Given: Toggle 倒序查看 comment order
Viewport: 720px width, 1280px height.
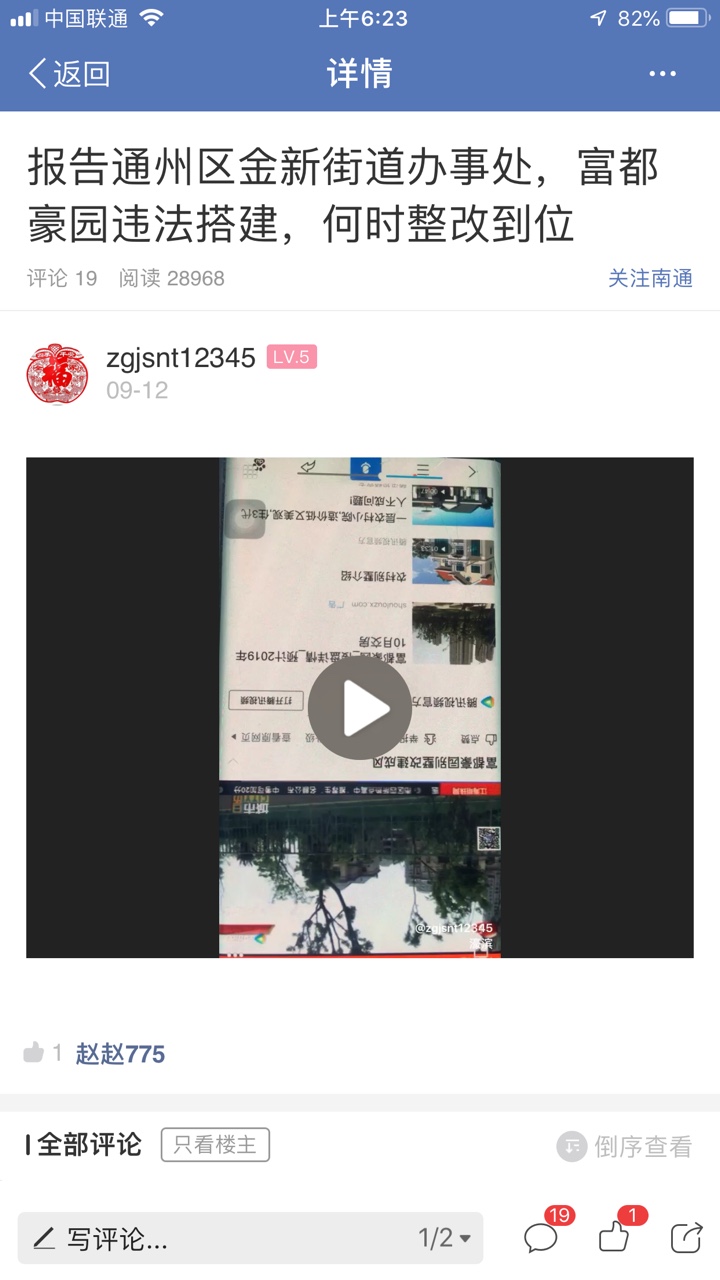Looking at the screenshot, I should click(x=625, y=1146).
